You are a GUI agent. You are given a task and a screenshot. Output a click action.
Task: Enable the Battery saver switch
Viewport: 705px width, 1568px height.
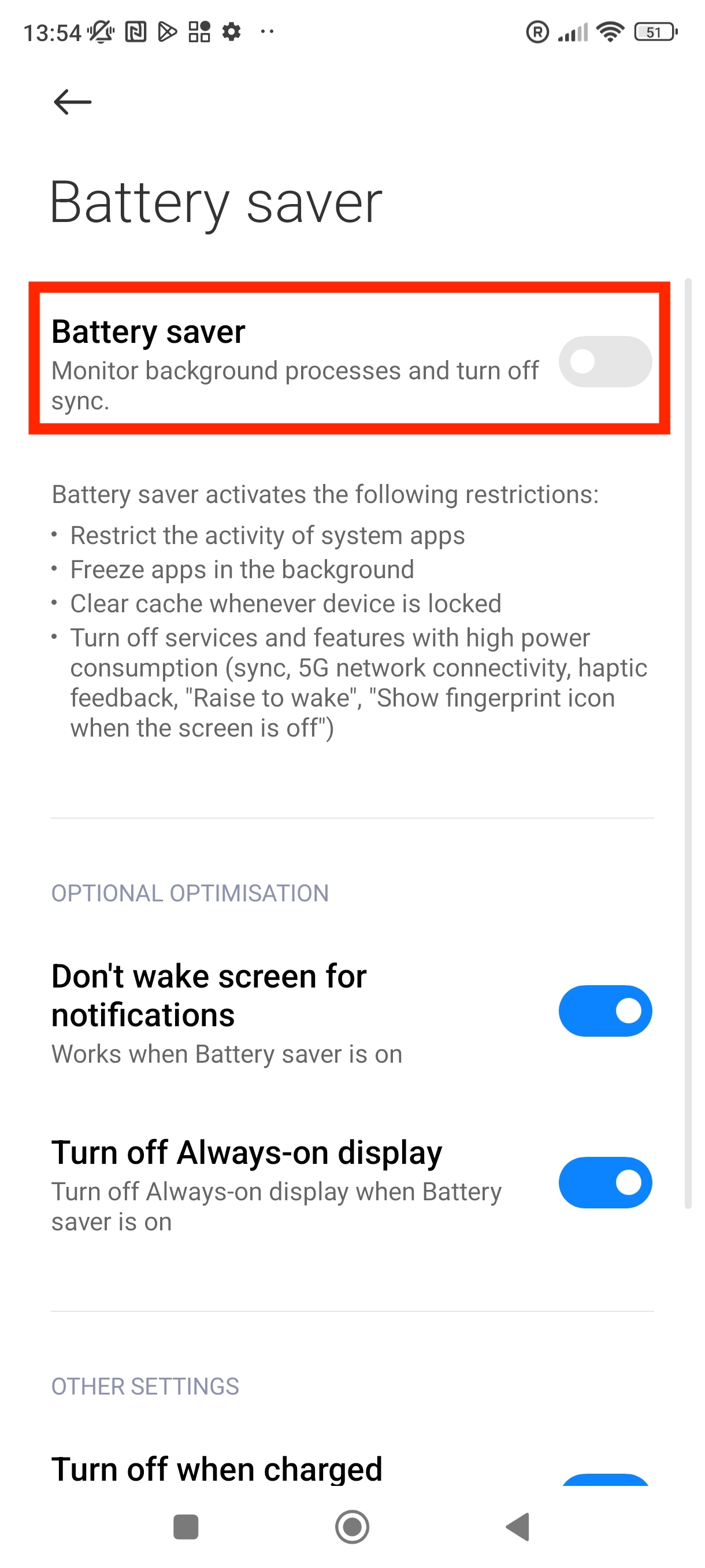coord(606,361)
